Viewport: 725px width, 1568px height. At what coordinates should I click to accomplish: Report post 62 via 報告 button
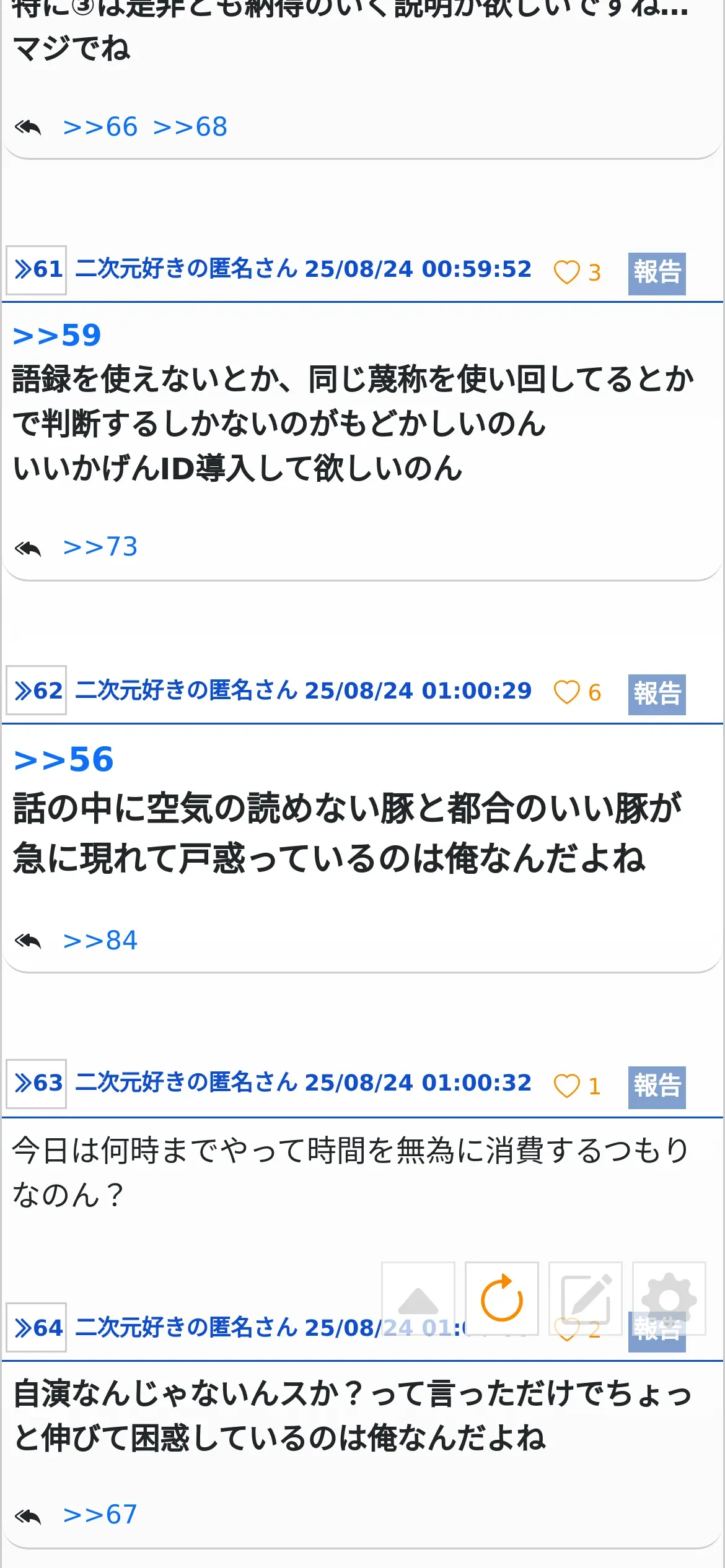coord(656,694)
